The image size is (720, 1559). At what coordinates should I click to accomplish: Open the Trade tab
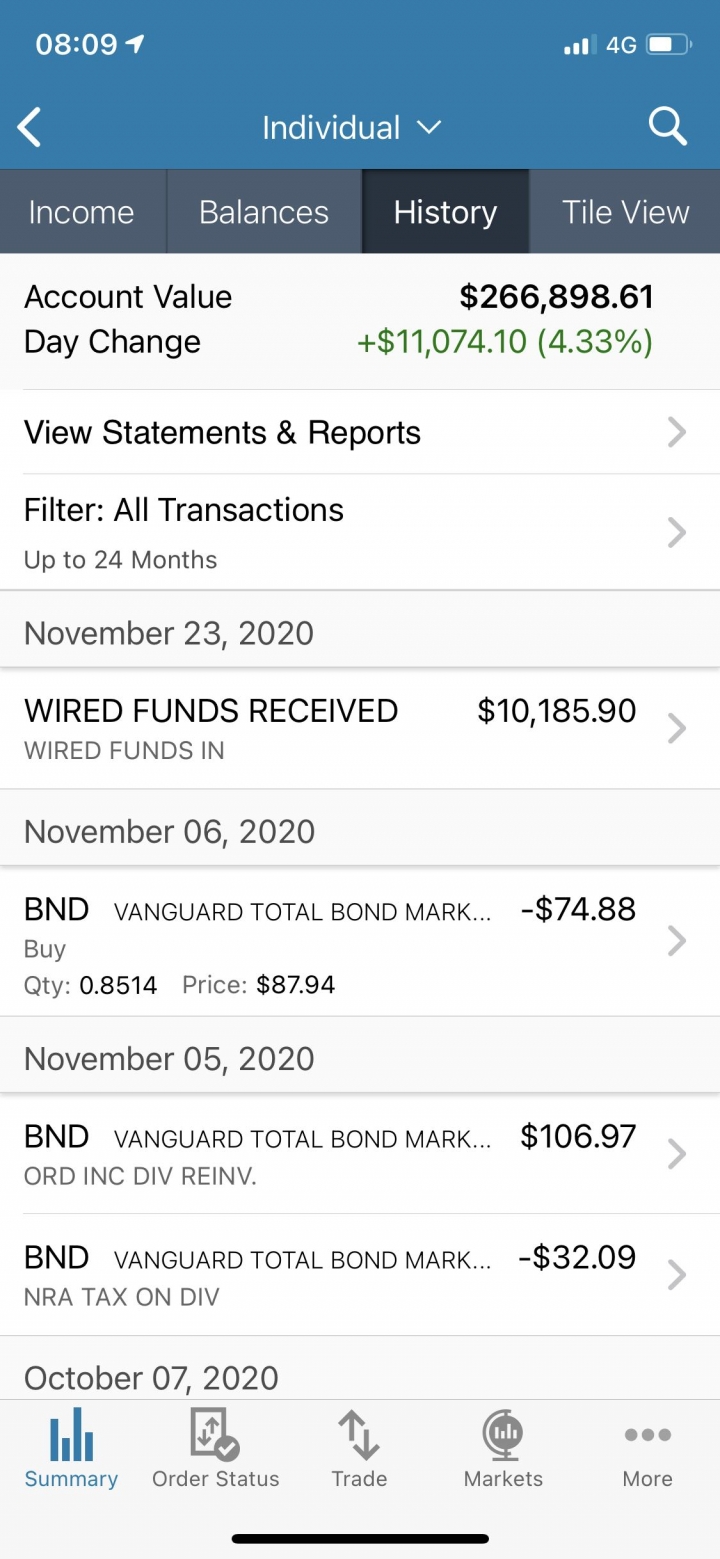359,1449
